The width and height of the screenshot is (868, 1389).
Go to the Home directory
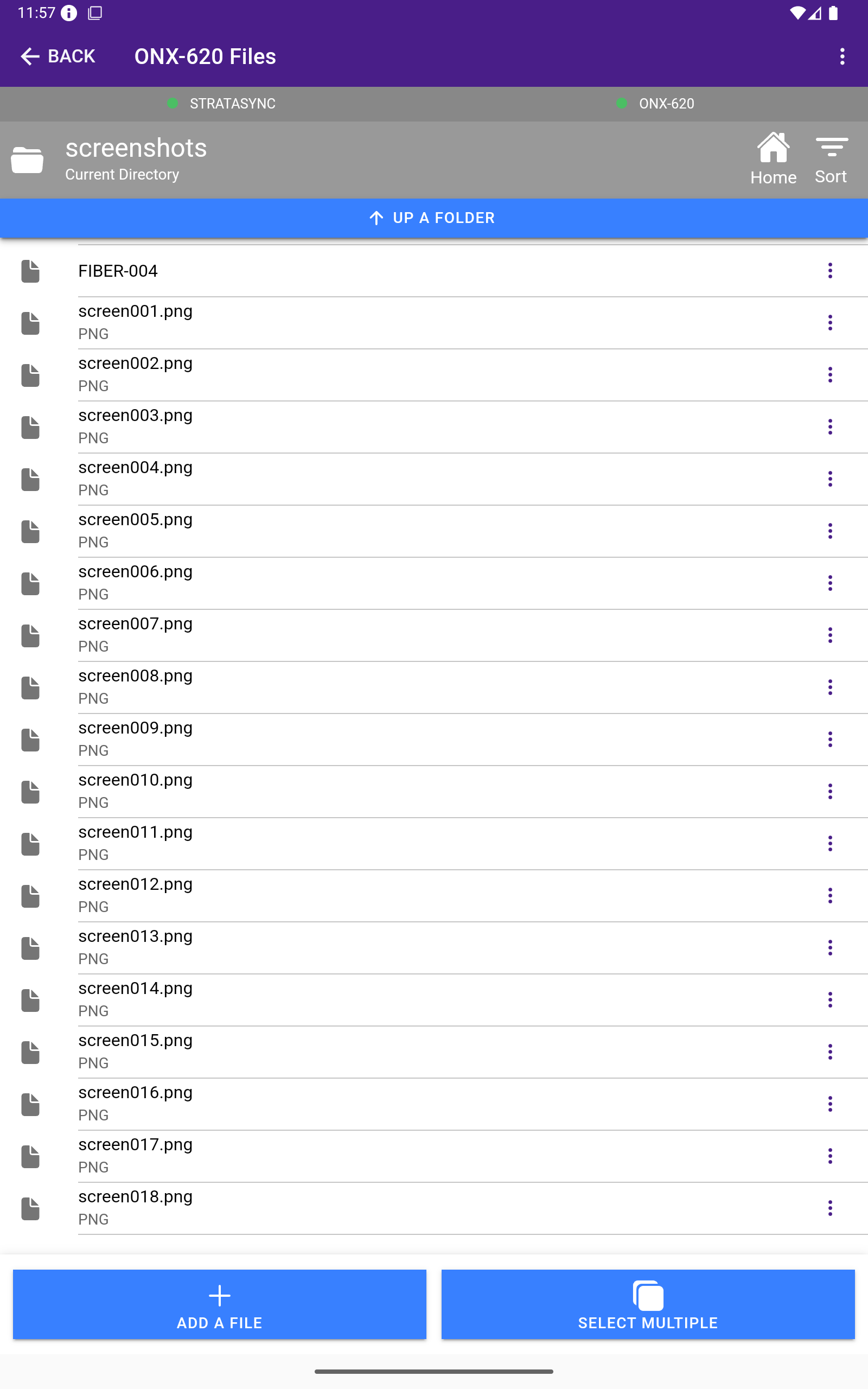[773, 159]
